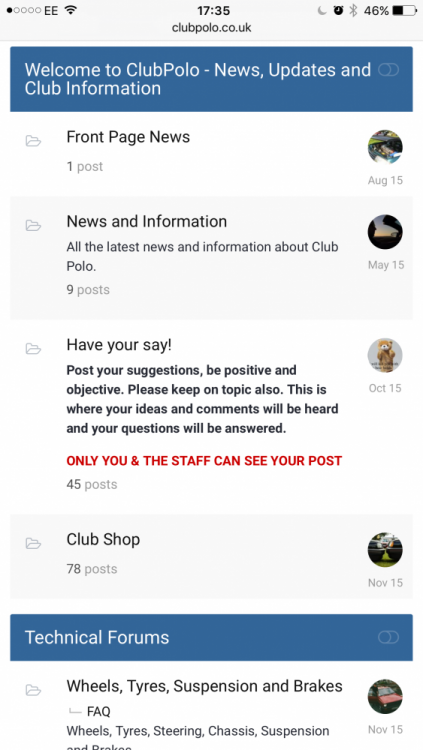Tap the teddy bear avatar beside Have your say!

point(385,355)
